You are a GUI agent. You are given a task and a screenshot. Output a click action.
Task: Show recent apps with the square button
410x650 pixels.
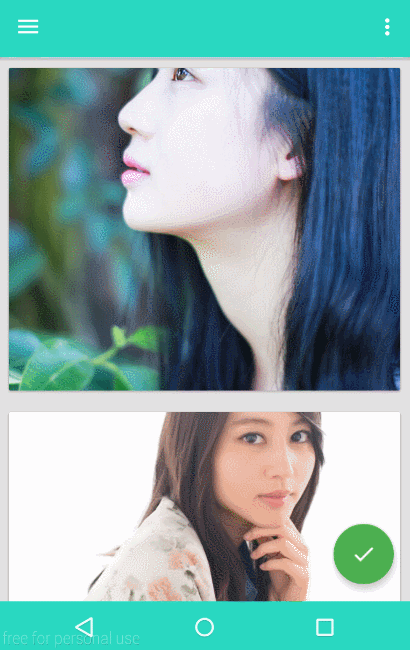(x=325, y=627)
